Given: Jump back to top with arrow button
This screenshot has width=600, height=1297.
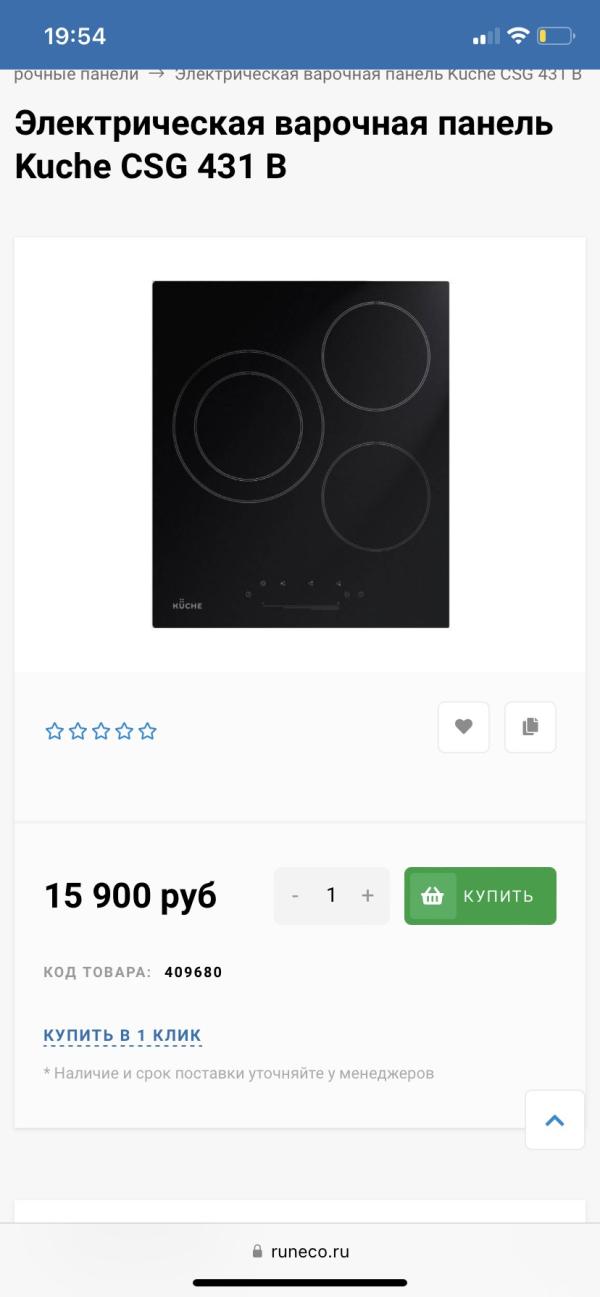Looking at the screenshot, I should coord(554,1120).
